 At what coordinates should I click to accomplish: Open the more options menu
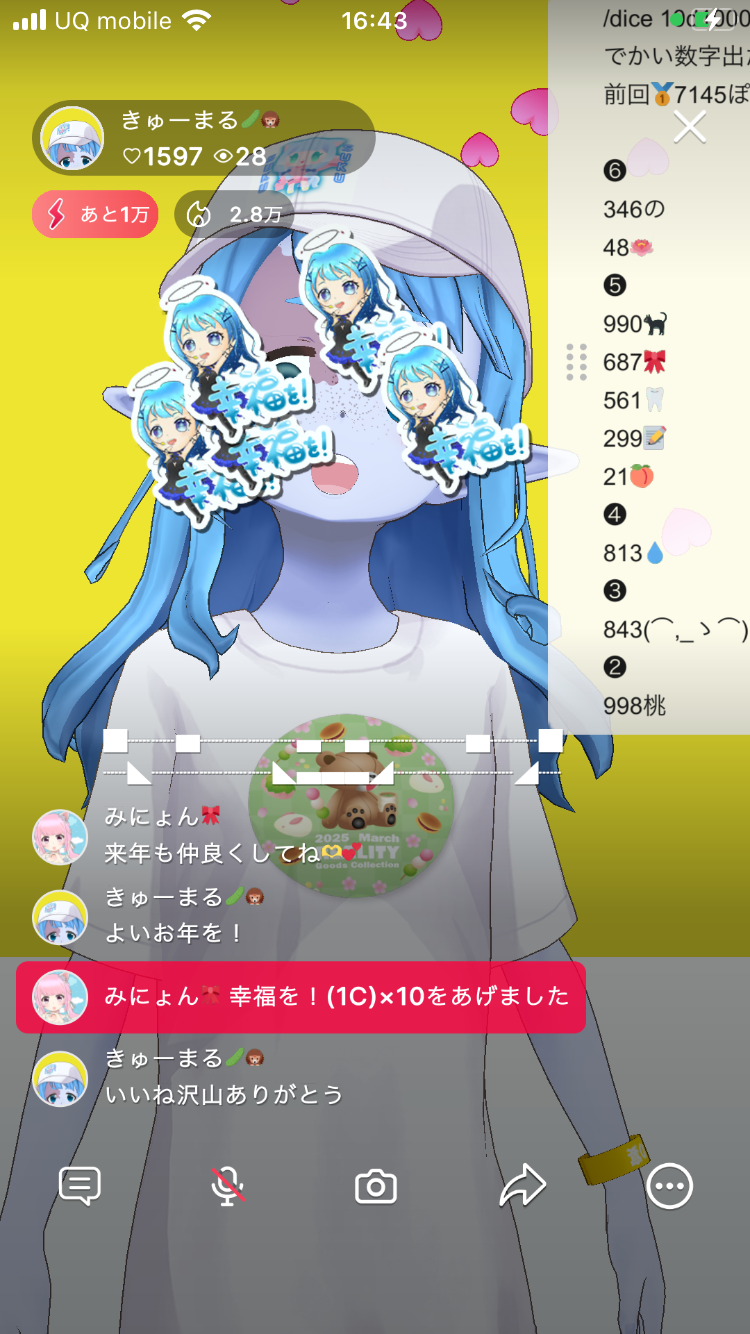pyautogui.click(x=669, y=1187)
